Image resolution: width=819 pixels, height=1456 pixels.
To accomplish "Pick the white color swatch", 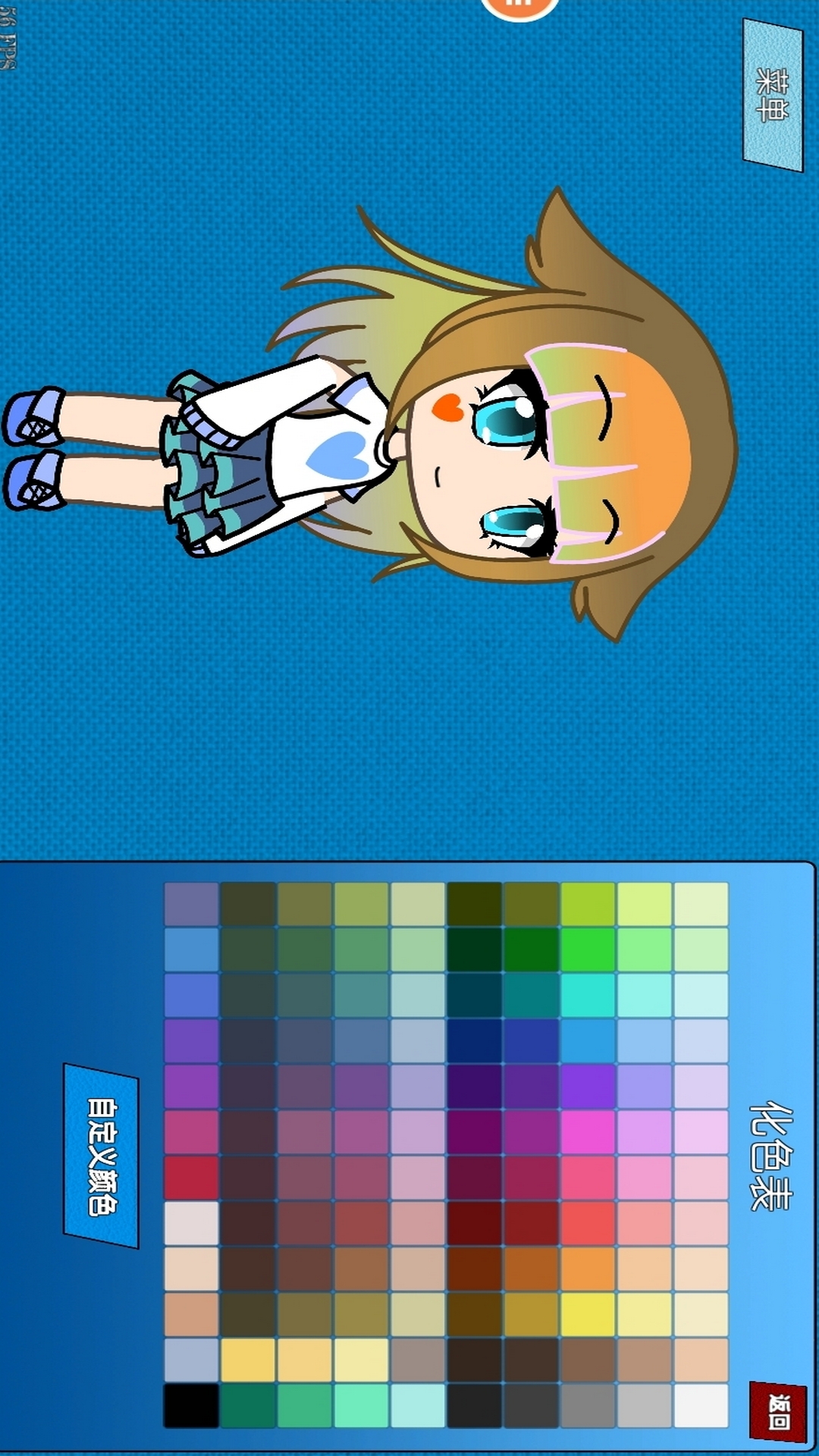I will [x=701, y=1405].
